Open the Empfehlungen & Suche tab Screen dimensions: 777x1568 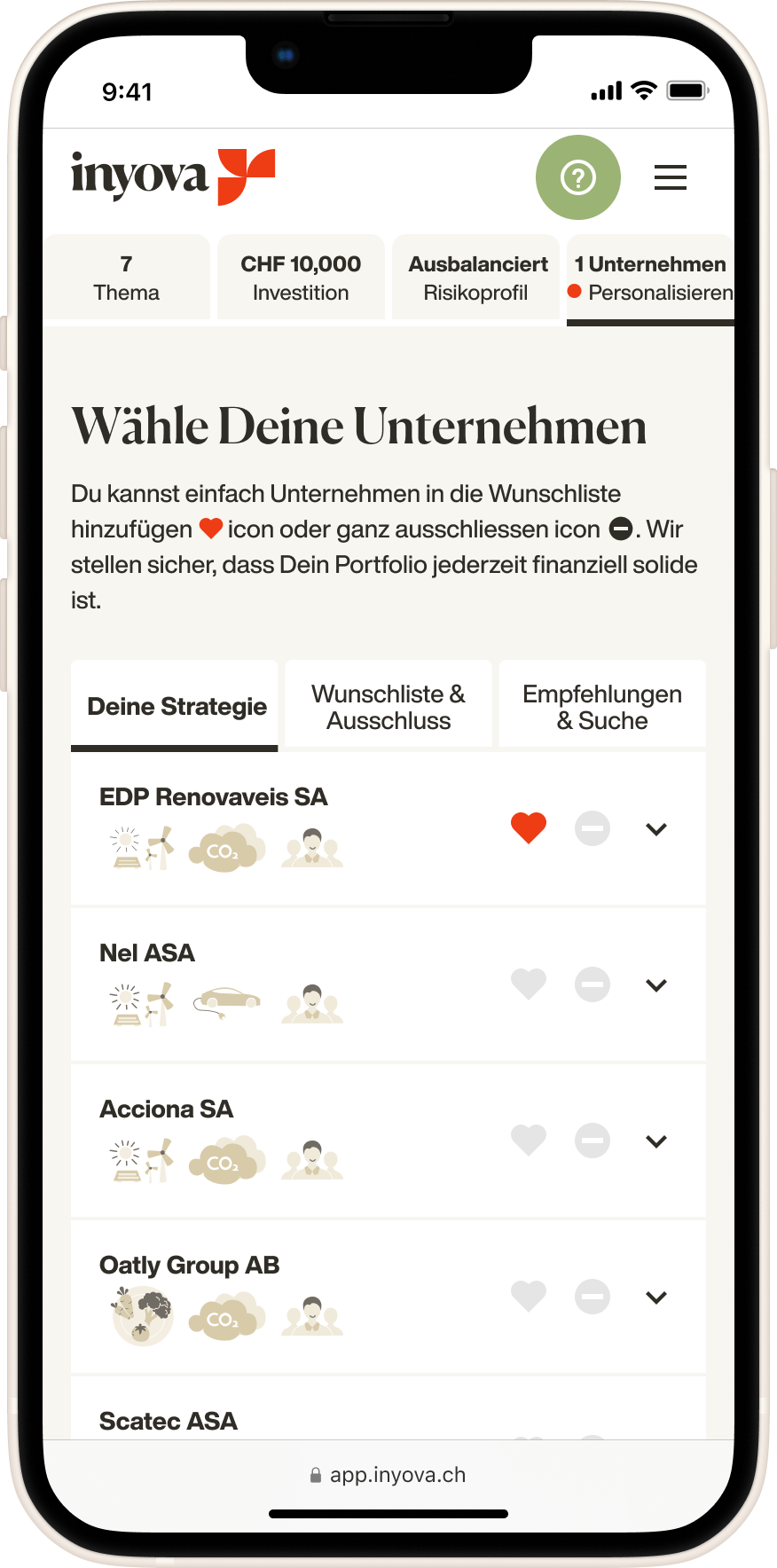(602, 707)
